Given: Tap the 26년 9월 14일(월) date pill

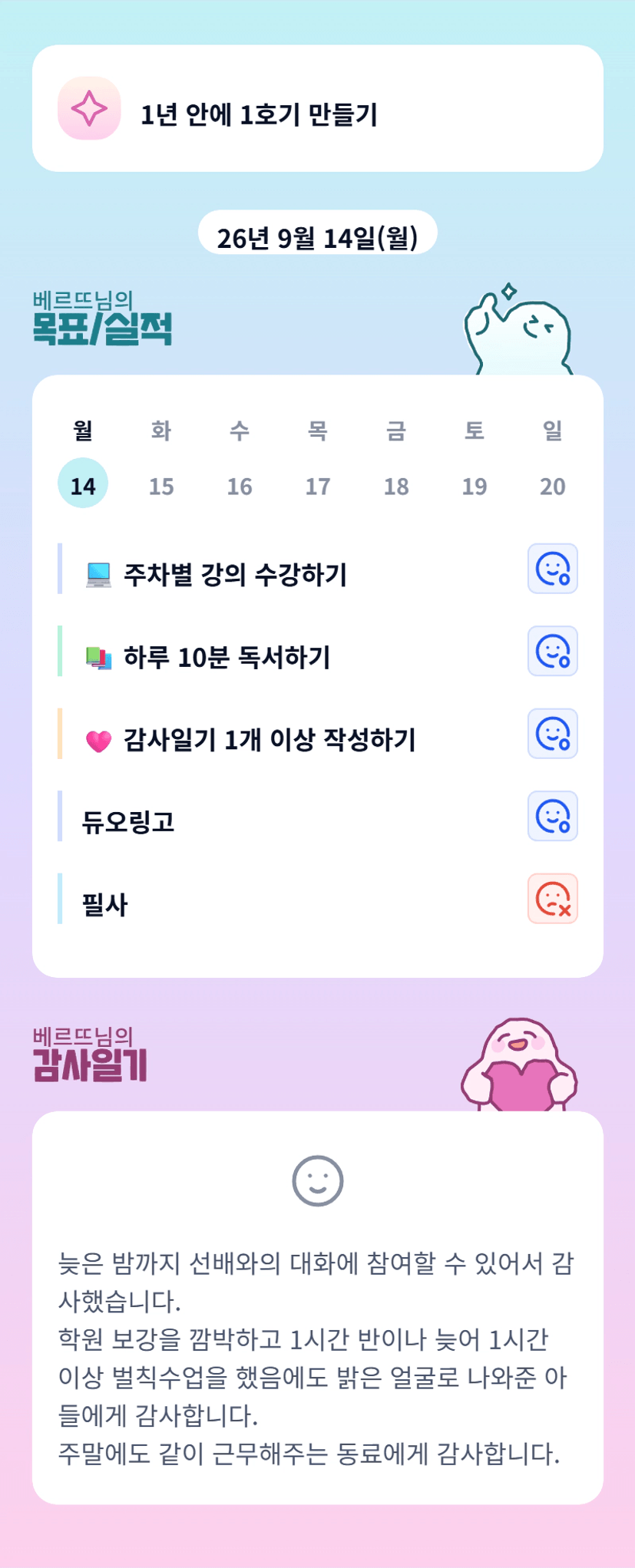Looking at the screenshot, I should pos(317,233).
